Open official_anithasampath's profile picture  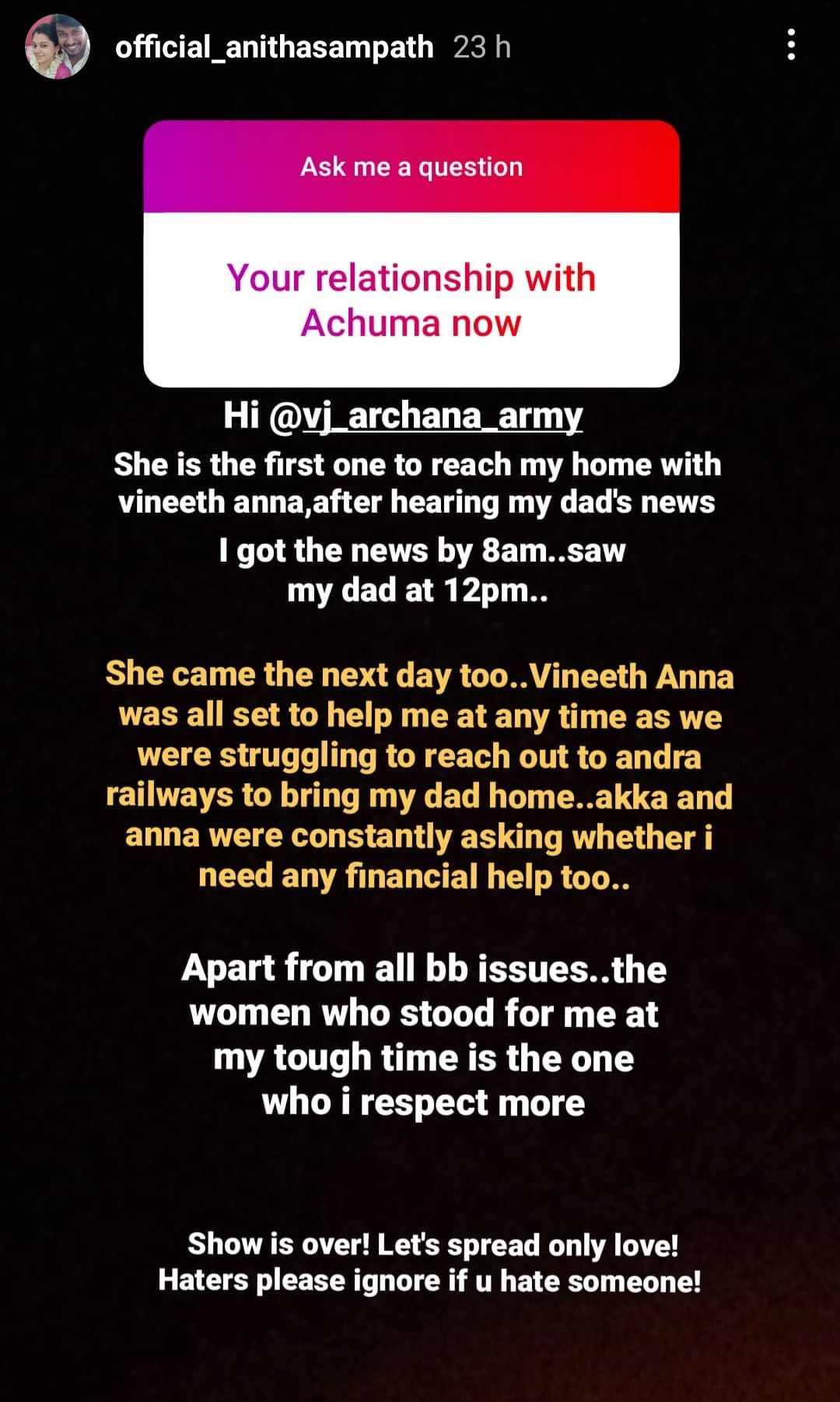(x=58, y=47)
